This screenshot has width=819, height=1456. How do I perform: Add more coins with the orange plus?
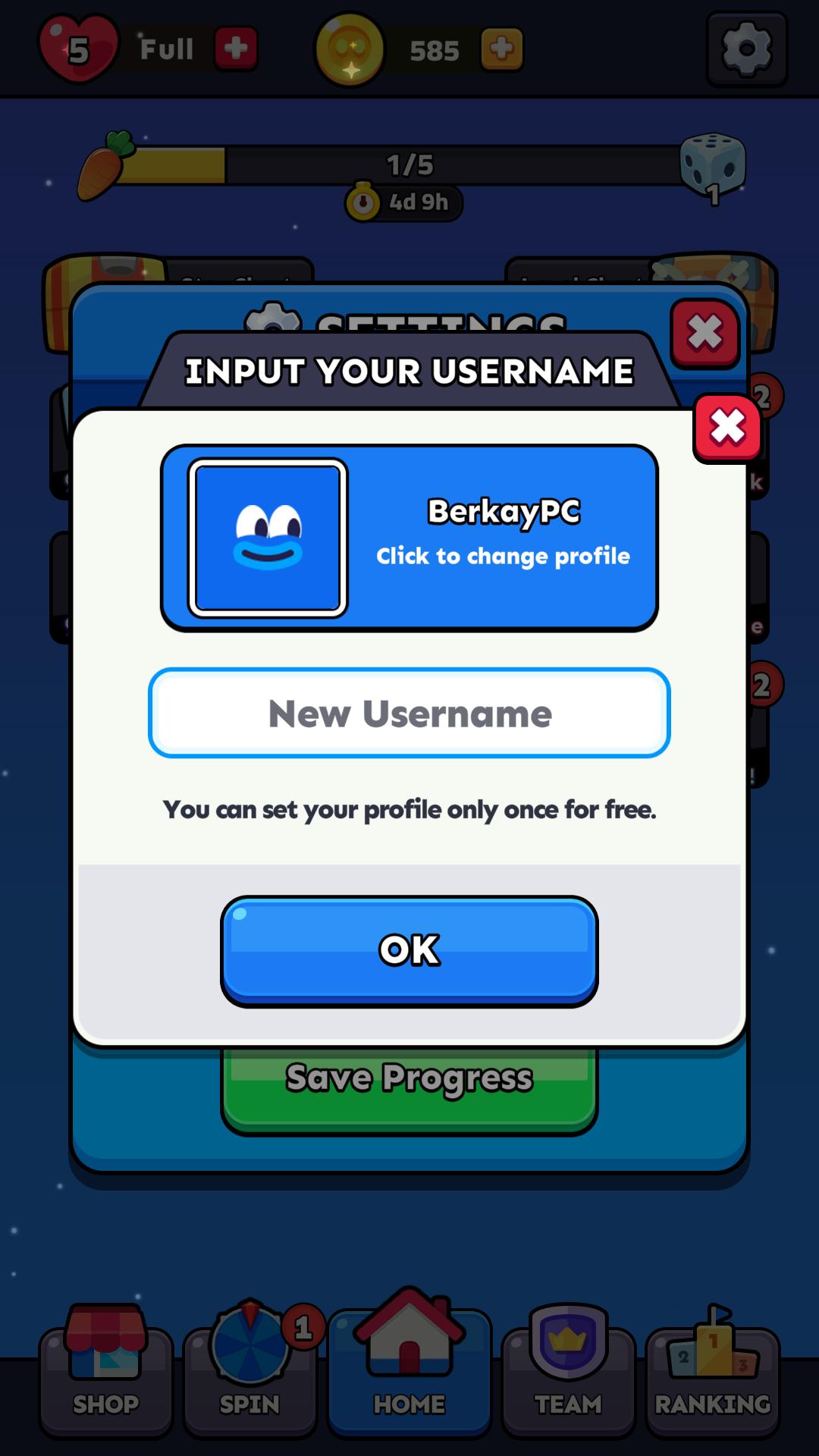pos(501,49)
